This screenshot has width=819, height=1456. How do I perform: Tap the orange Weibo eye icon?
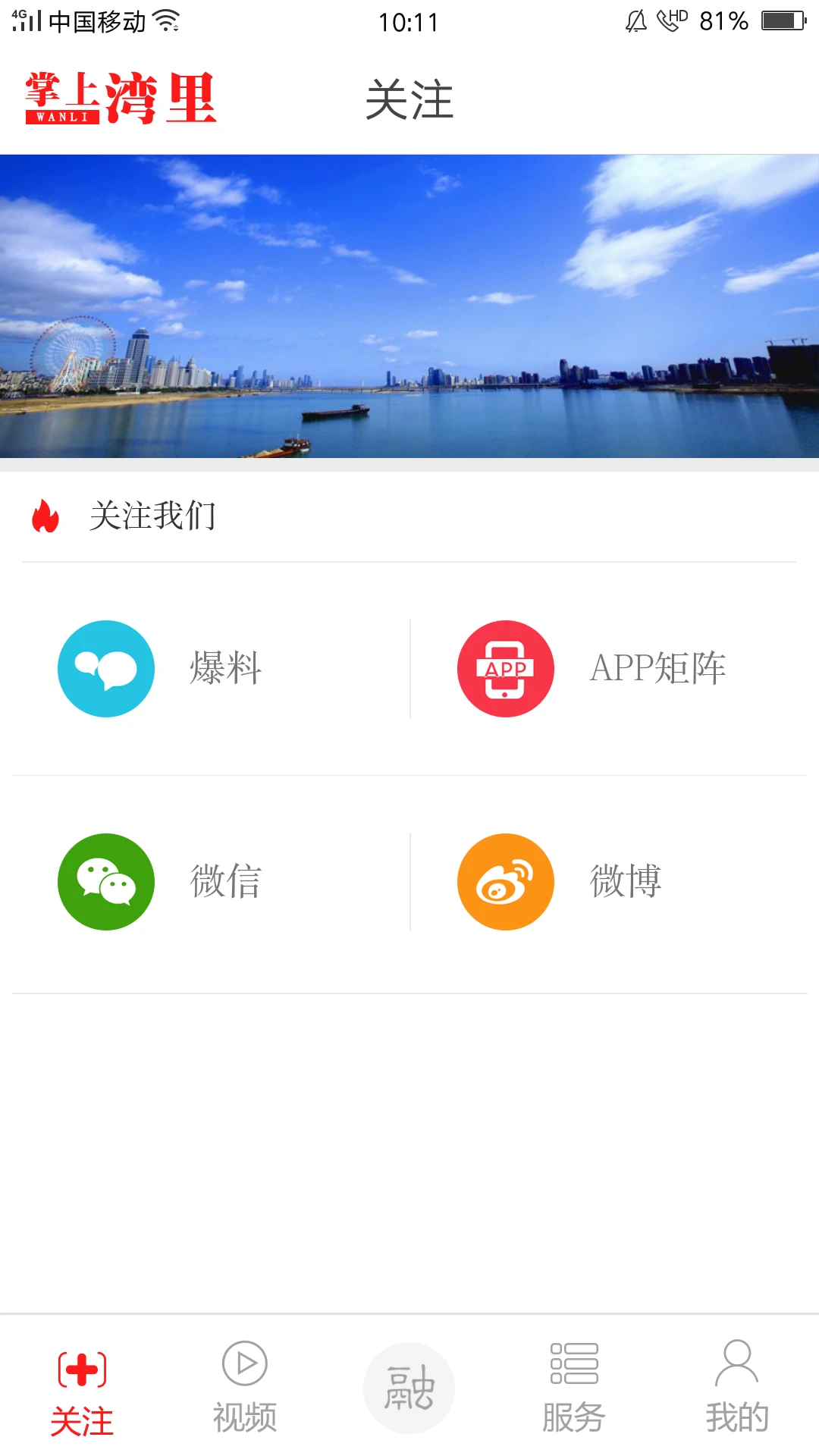pos(505,882)
